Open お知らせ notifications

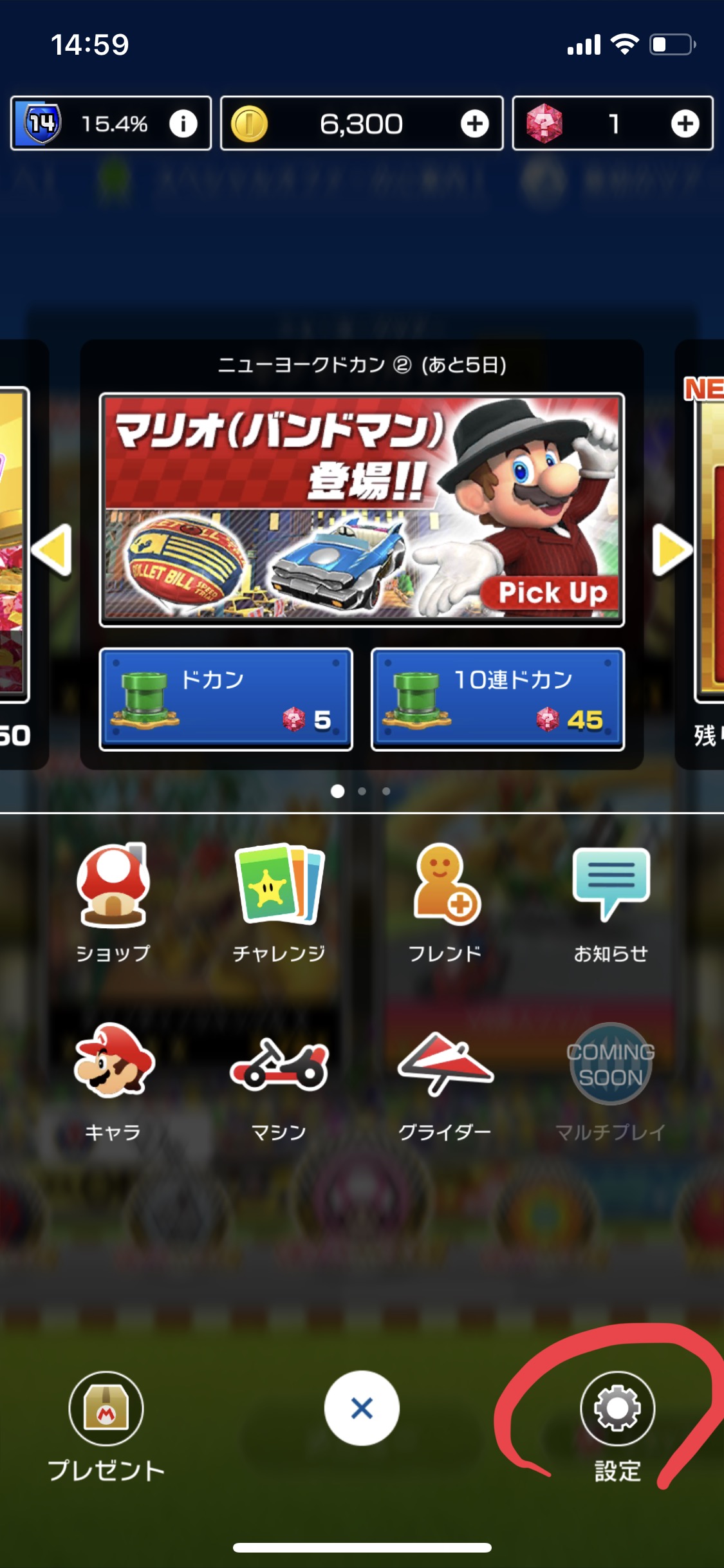(x=611, y=901)
